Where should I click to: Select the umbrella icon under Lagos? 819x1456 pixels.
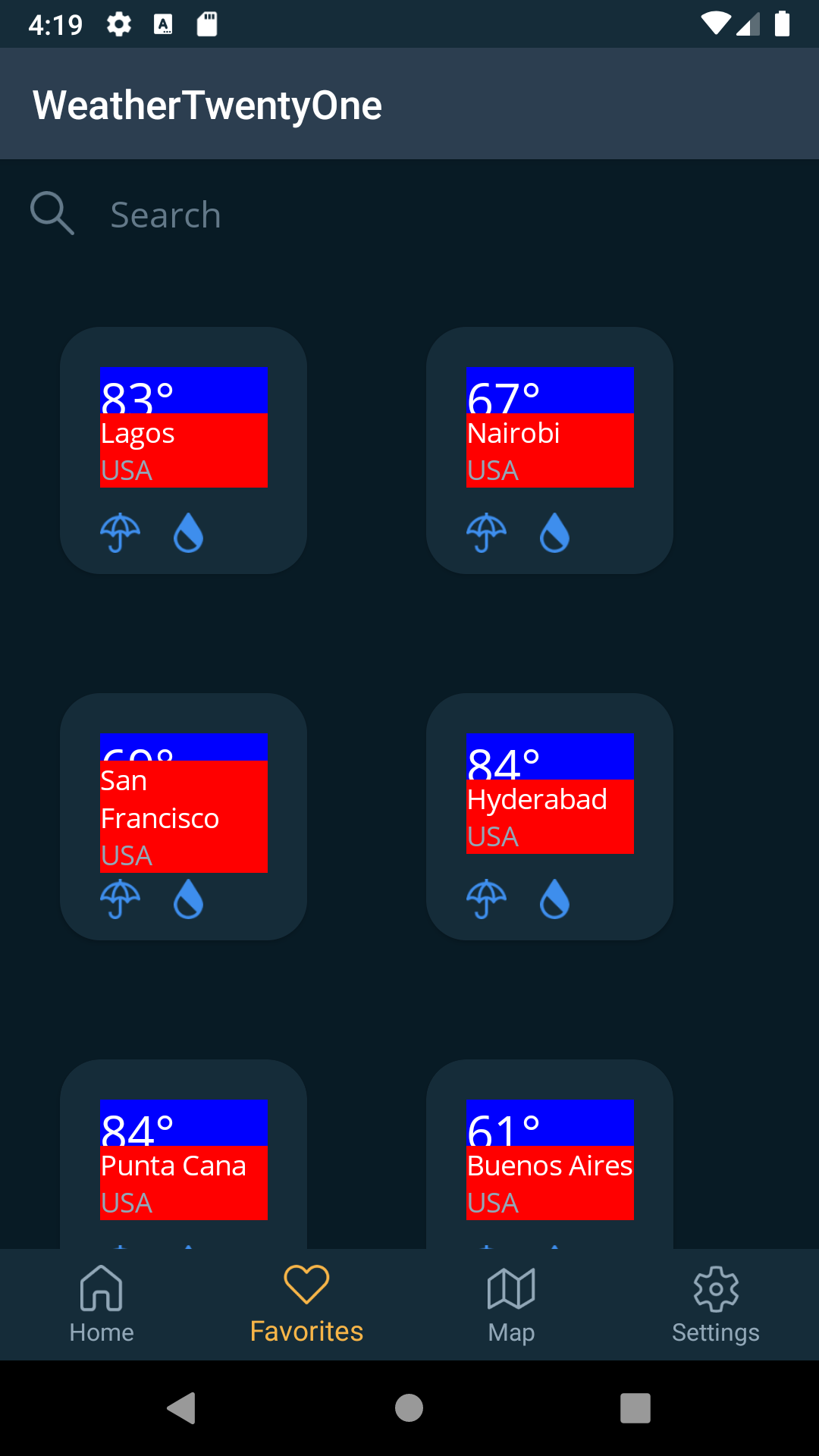[120, 532]
